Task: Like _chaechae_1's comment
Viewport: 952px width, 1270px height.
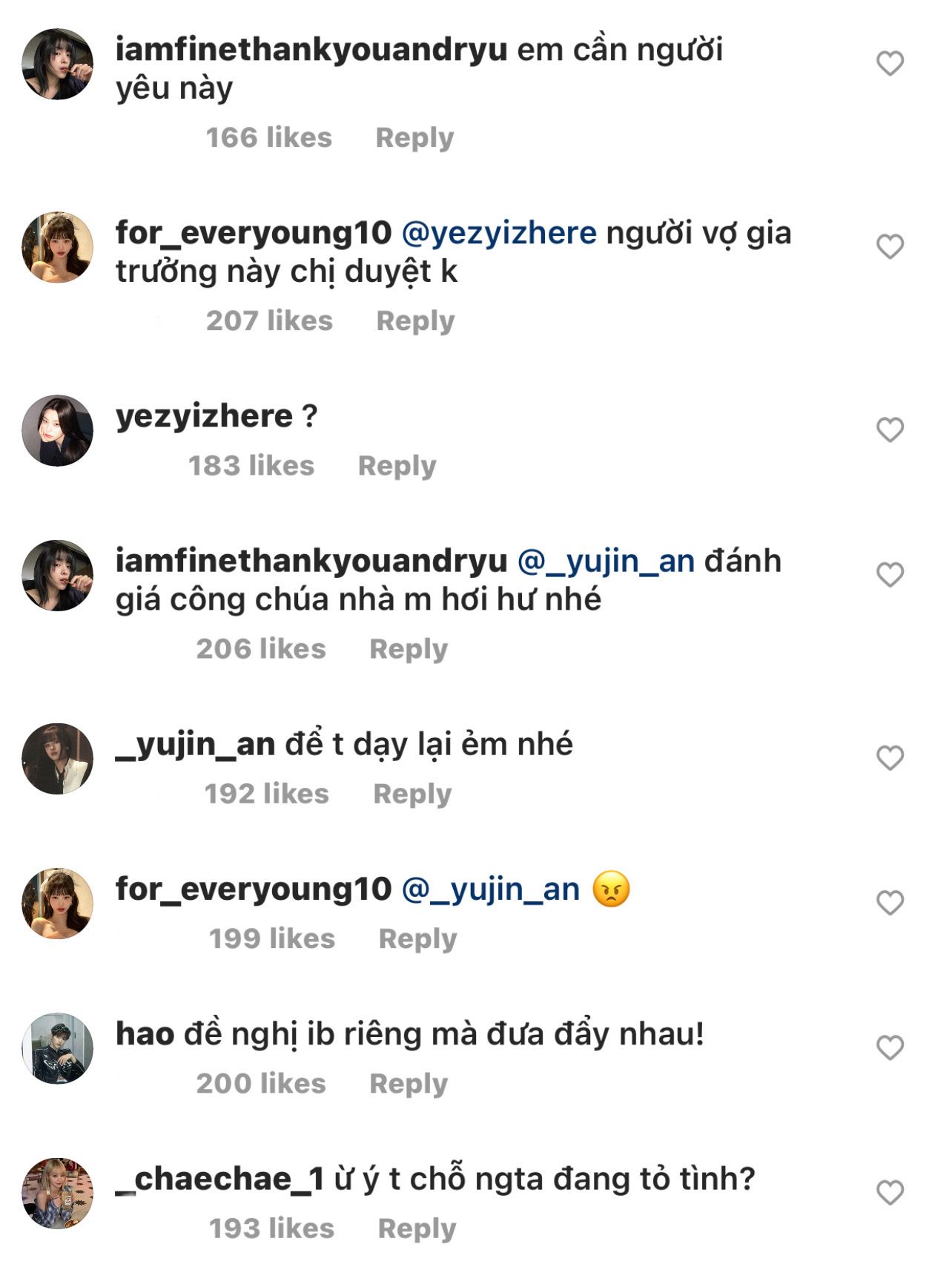Action: [x=890, y=1193]
